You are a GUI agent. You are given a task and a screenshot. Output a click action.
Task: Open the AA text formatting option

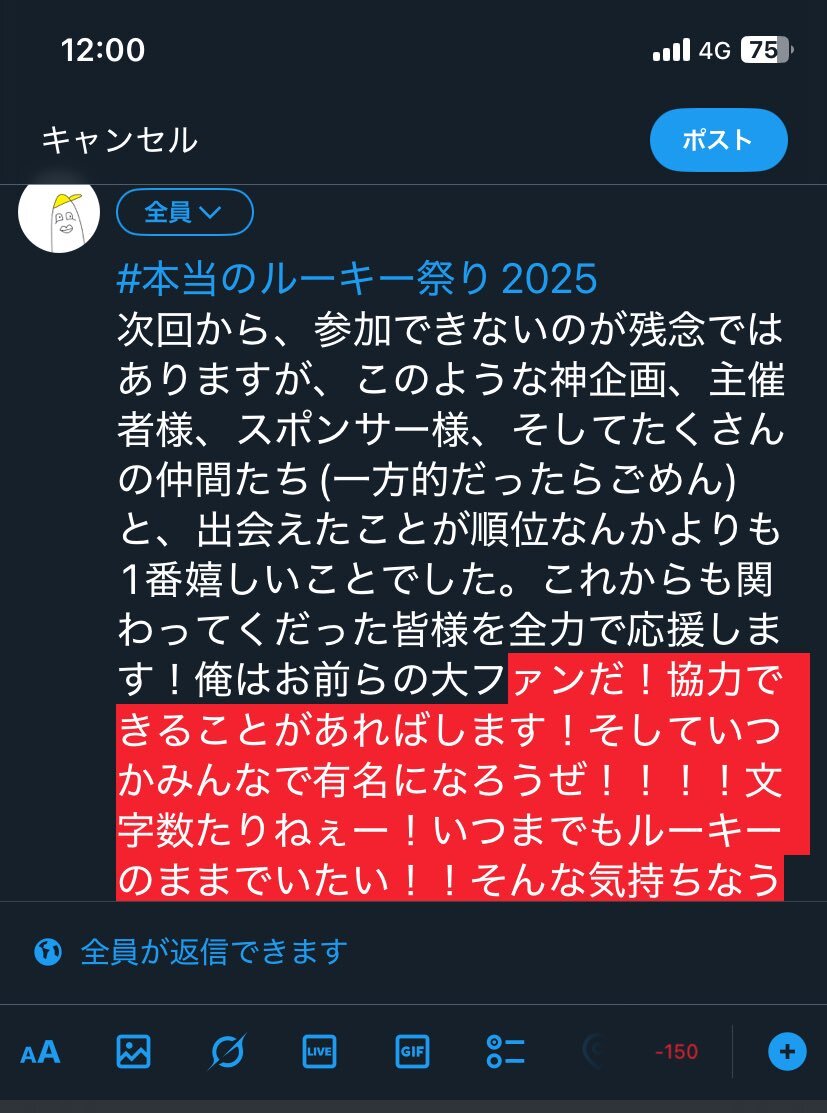41,1052
